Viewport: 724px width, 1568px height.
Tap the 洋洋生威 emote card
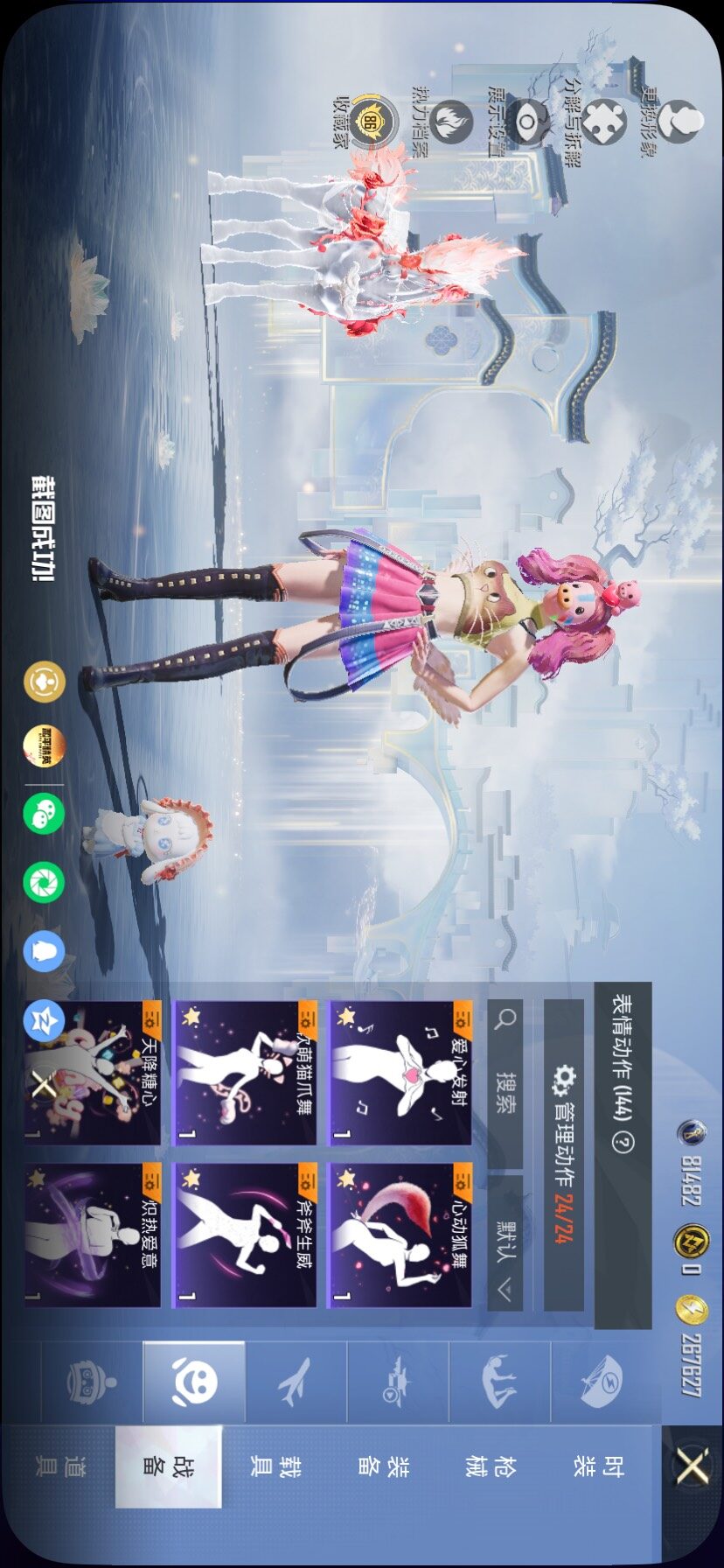point(245,1235)
